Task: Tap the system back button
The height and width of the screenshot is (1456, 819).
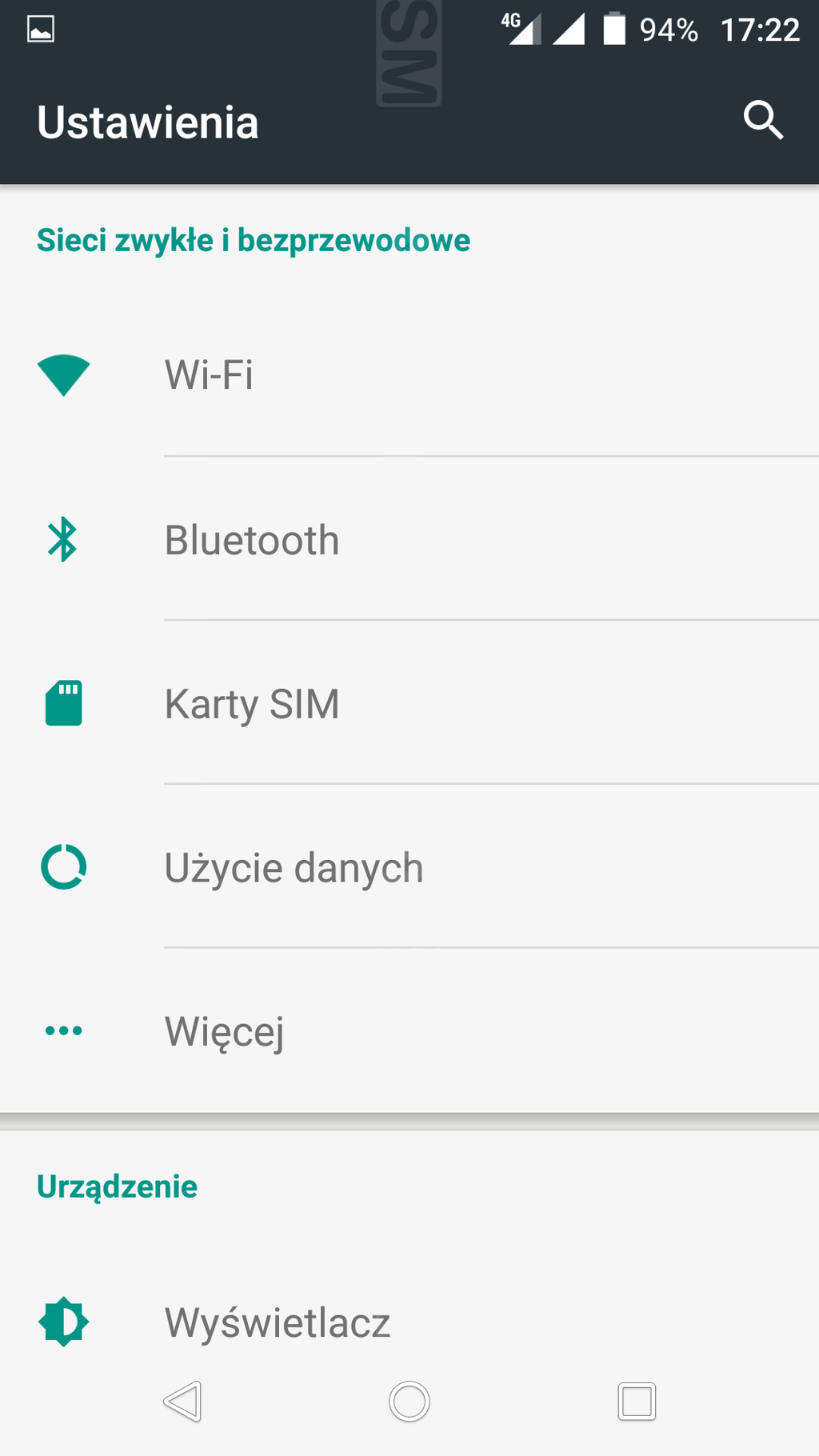Action: tap(182, 1402)
